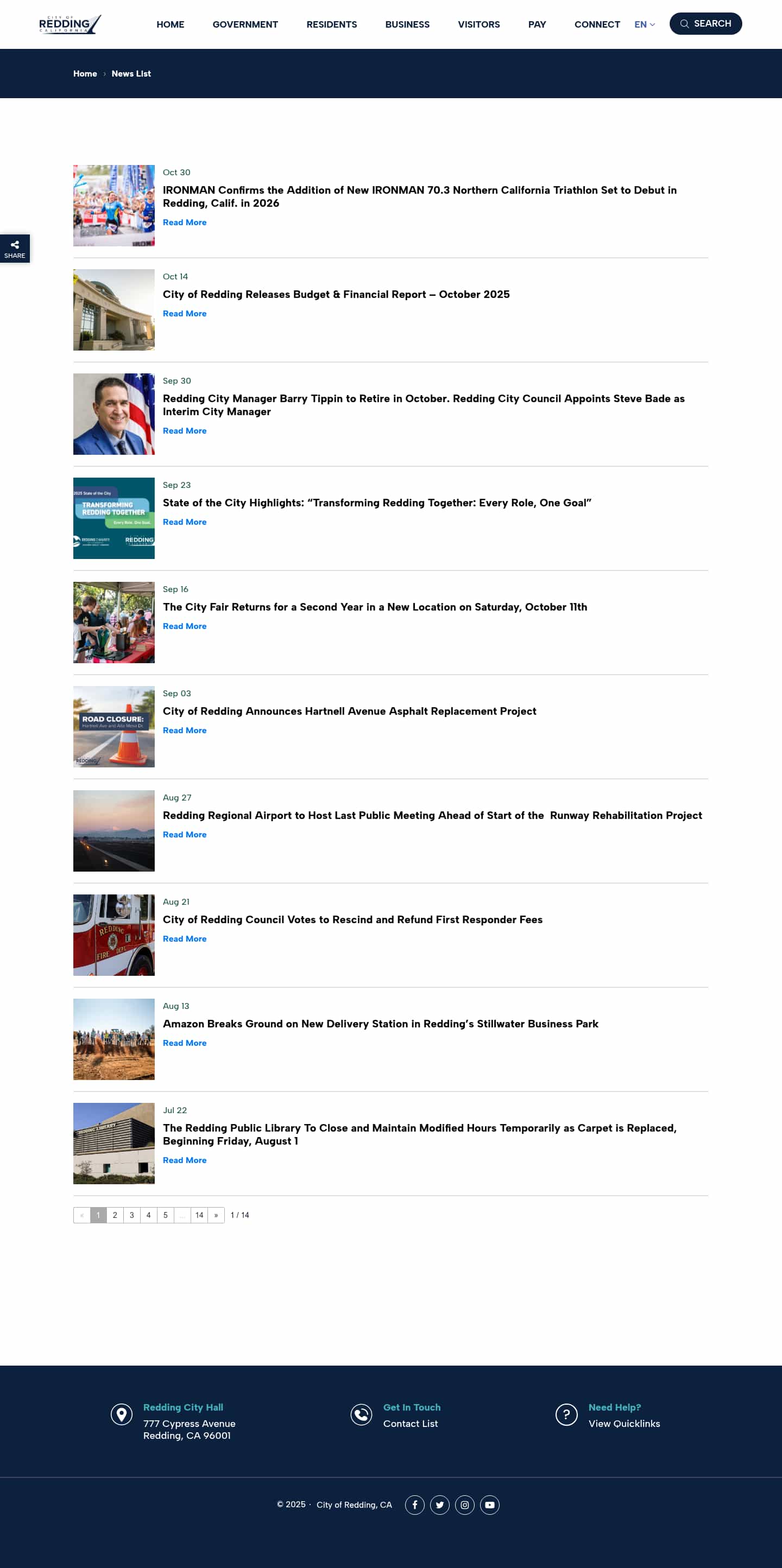Open the Amazon delivery station article
The width and height of the screenshot is (782, 1568).
click(x=380, y=1023)
